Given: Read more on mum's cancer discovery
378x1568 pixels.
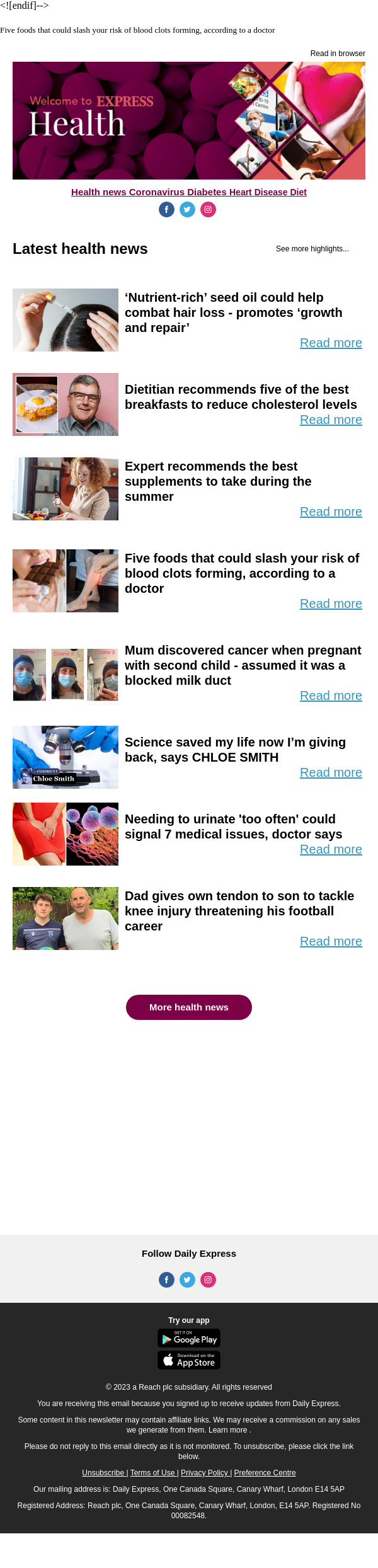Looking at the screenshot, I should tap(331, 695).
